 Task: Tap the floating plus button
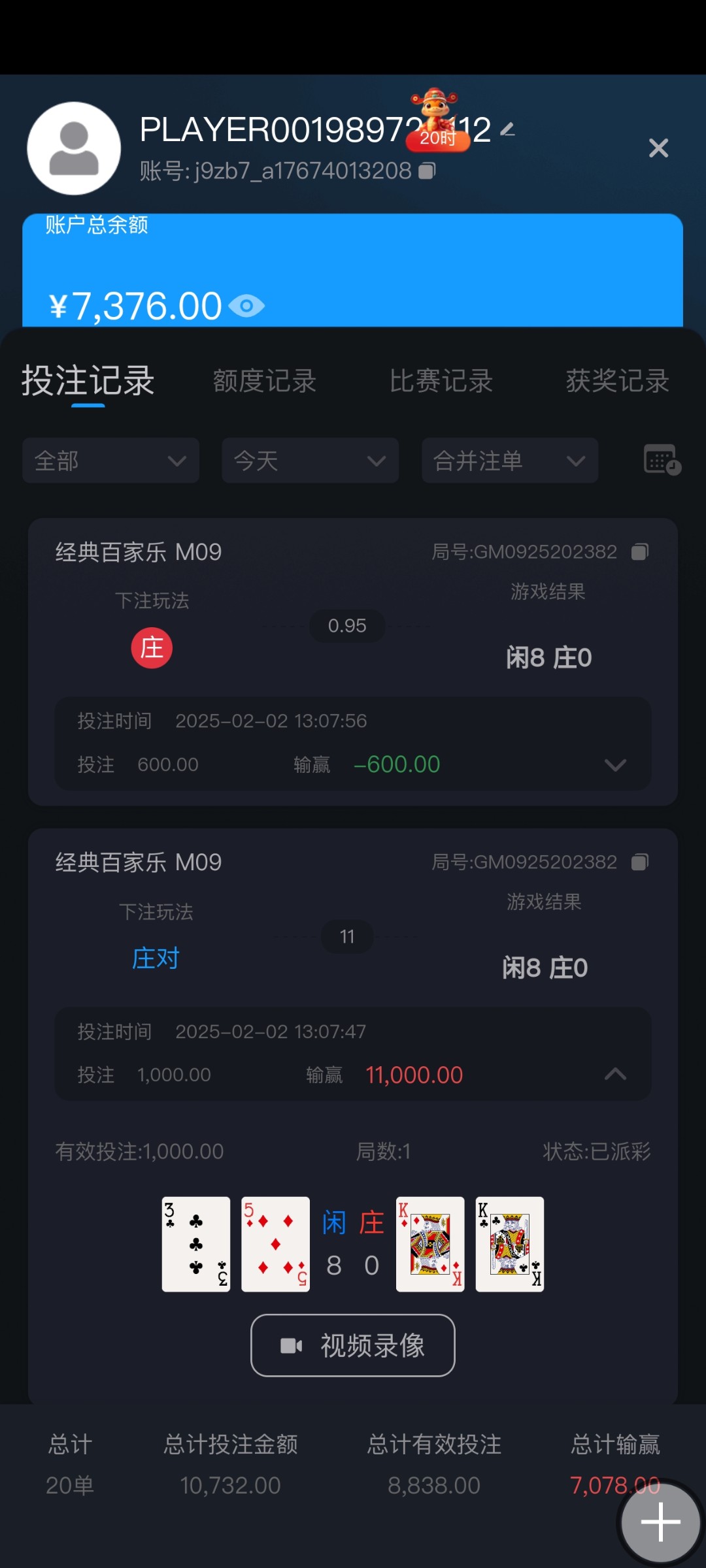click(x=660, y=1522)
